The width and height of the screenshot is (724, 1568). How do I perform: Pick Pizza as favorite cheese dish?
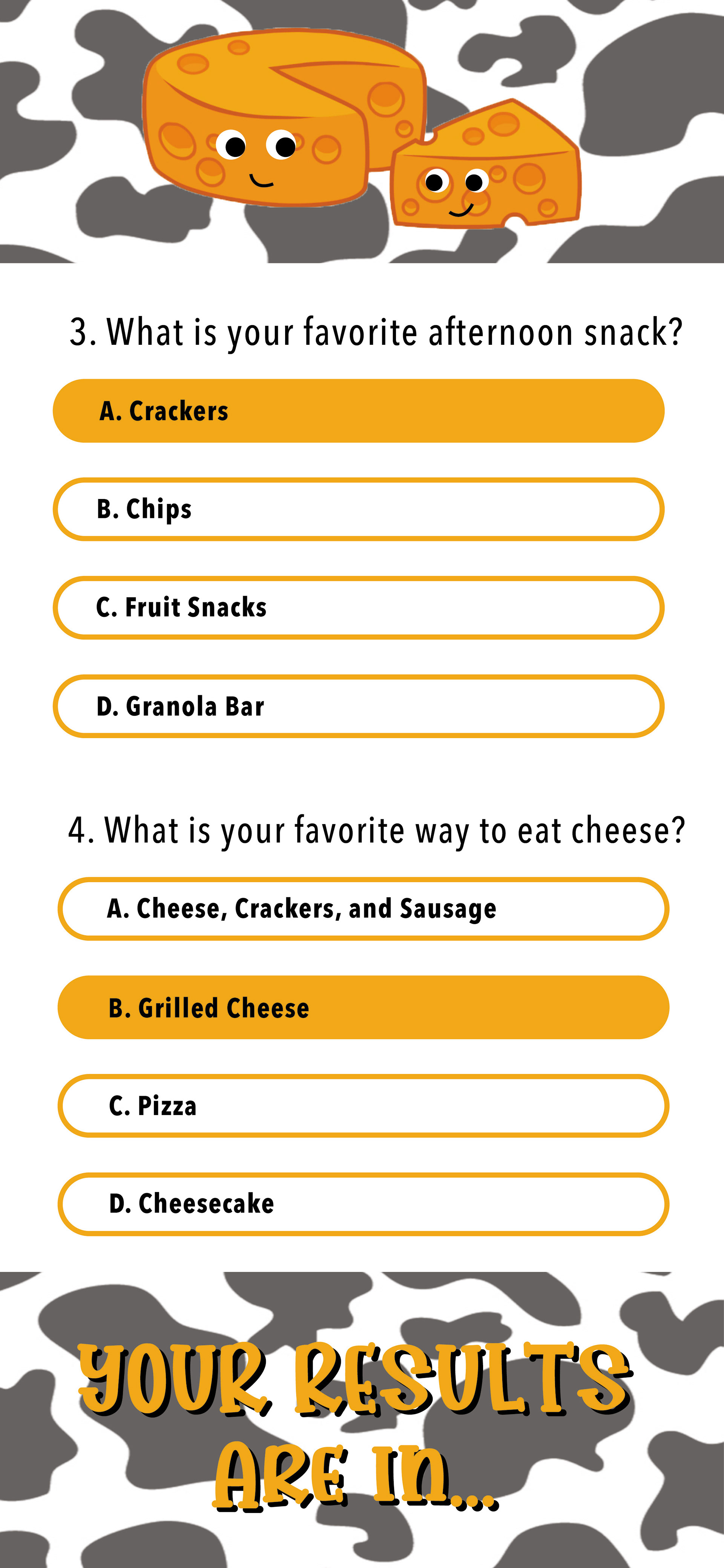click(363, 1106)
